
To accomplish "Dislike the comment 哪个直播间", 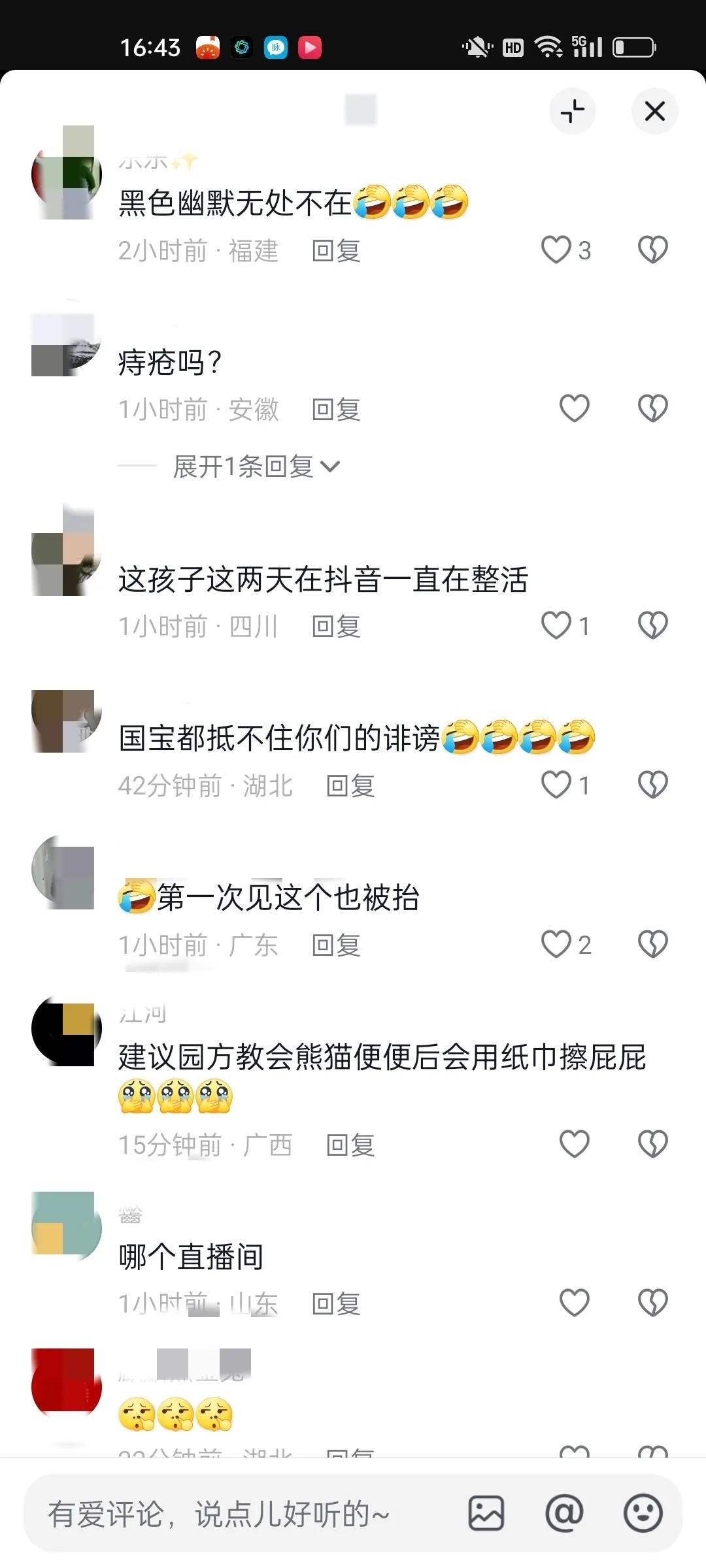I will click(x=652, y=1303).
